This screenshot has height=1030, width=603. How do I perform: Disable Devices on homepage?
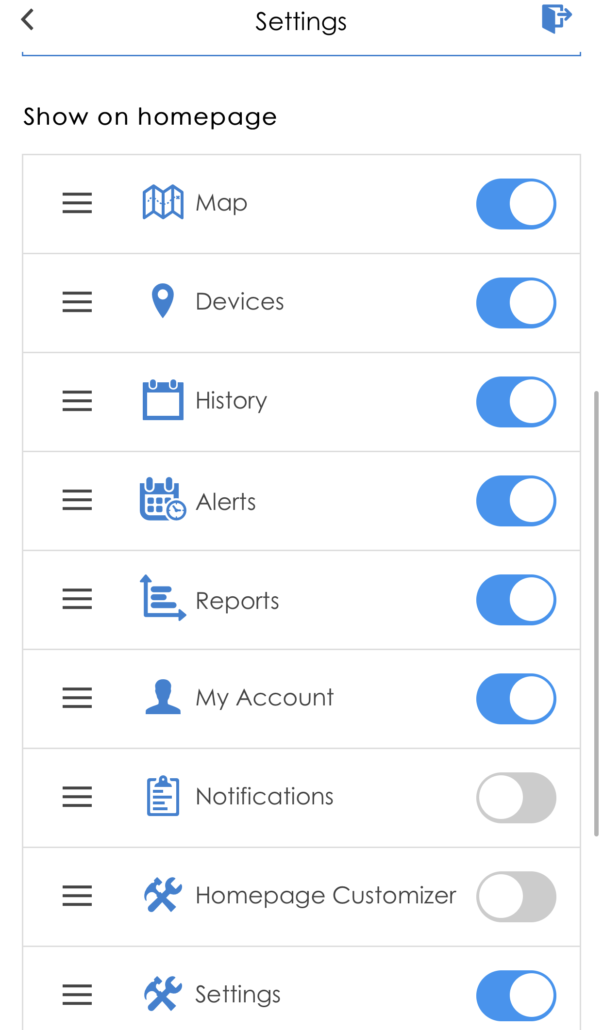click(x=516, y=303)
